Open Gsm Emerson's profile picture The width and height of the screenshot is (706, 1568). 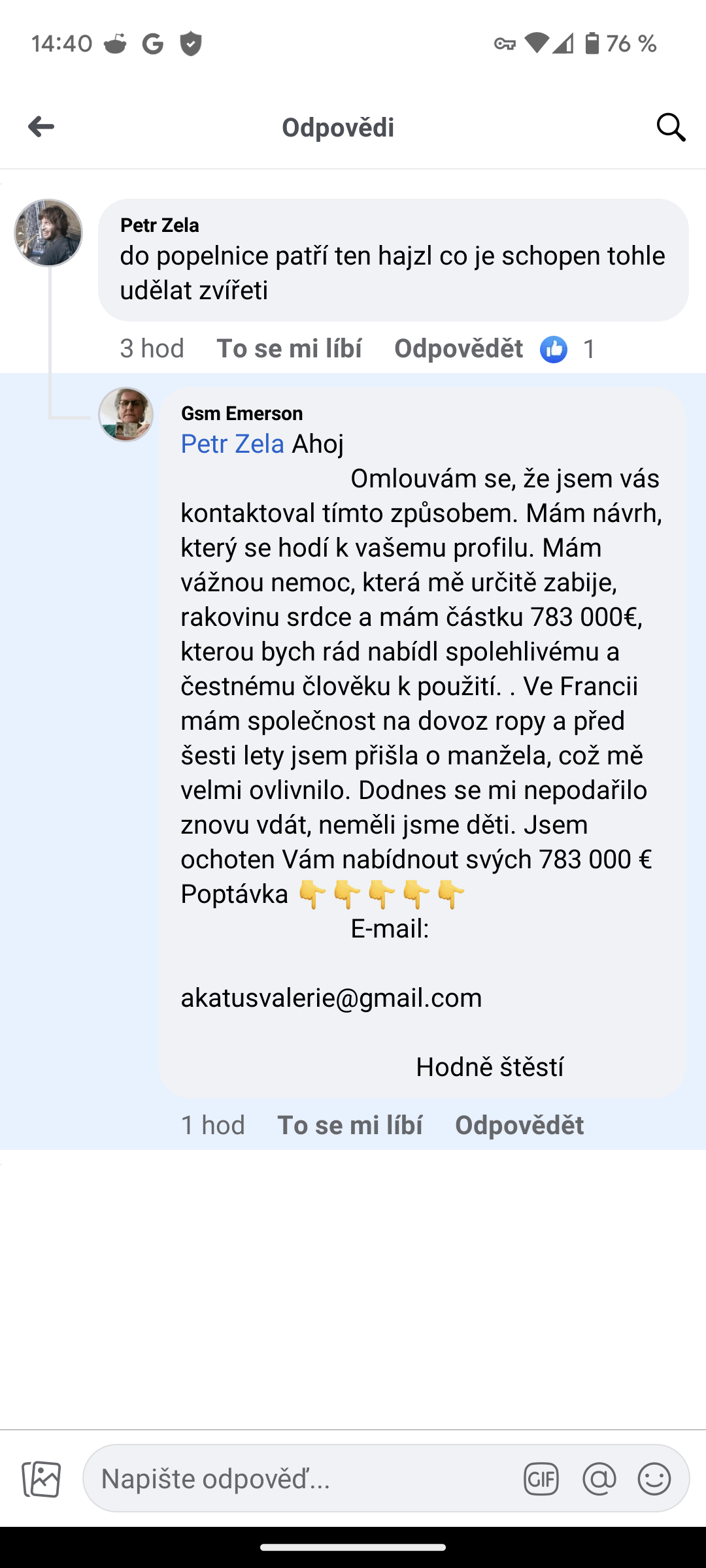click(x=126, y=414)
